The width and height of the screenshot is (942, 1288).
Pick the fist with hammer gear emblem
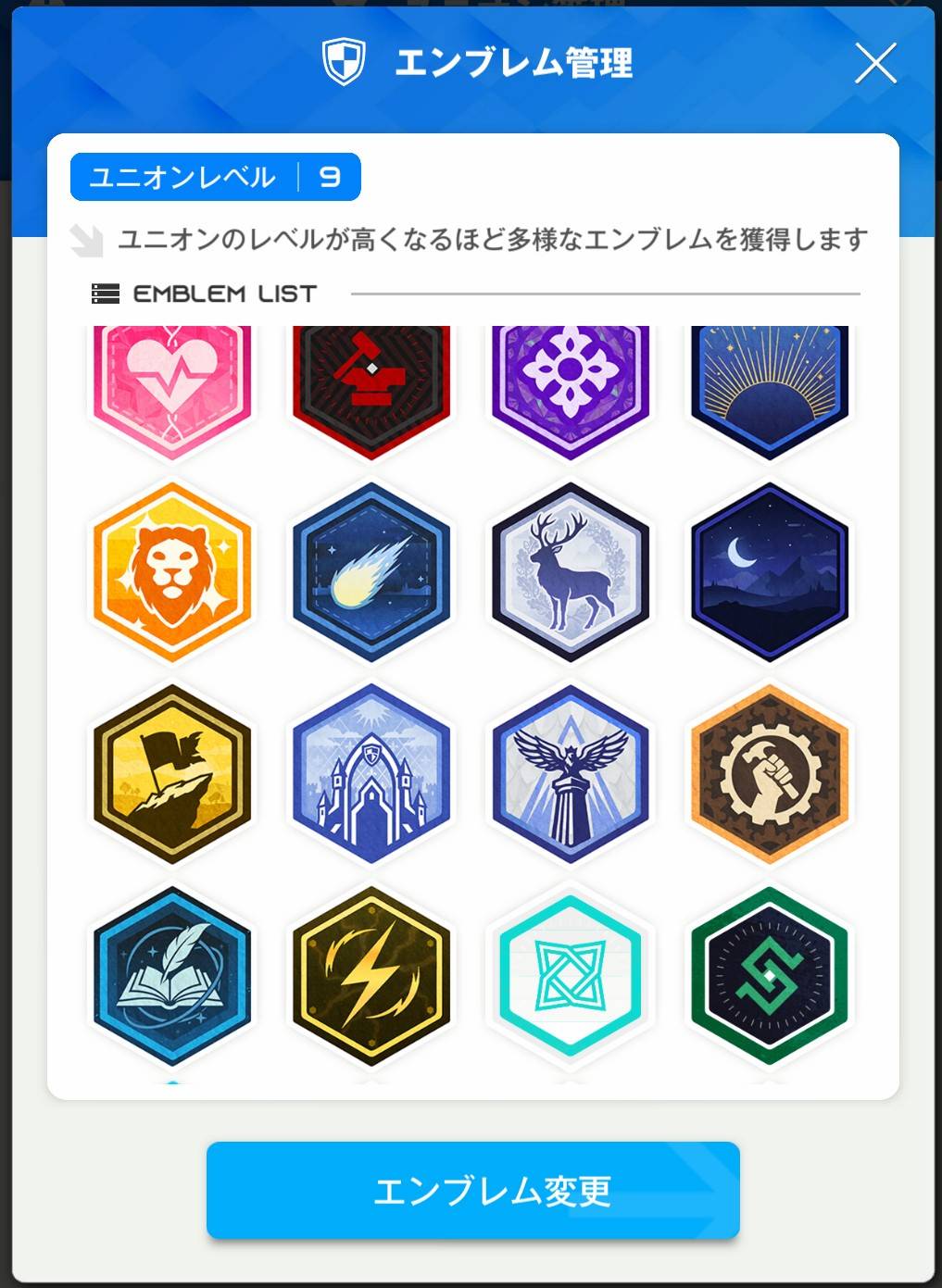pos(770,774)
